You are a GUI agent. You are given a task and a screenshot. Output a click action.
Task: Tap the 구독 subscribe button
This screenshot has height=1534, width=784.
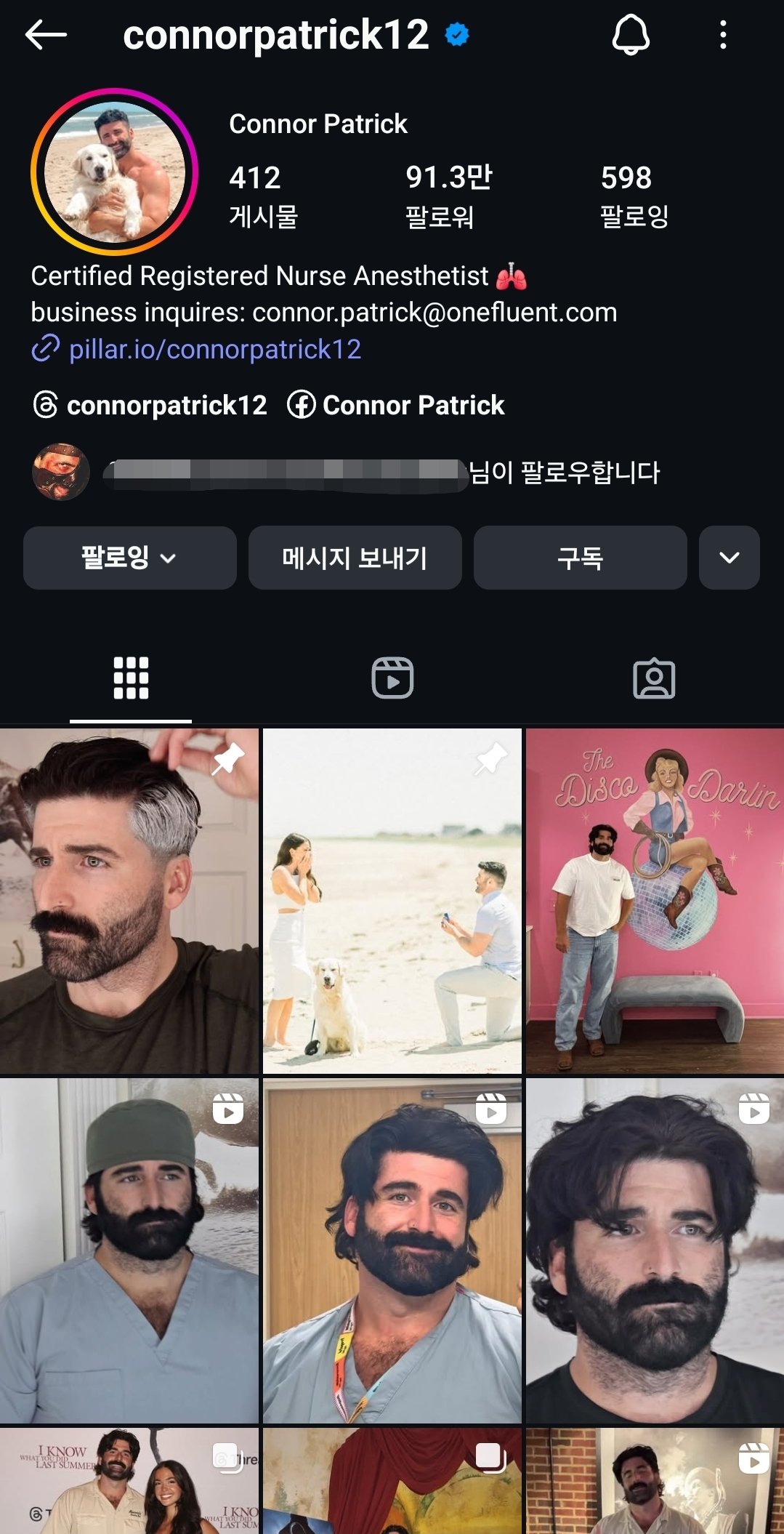tap(580, 558)
